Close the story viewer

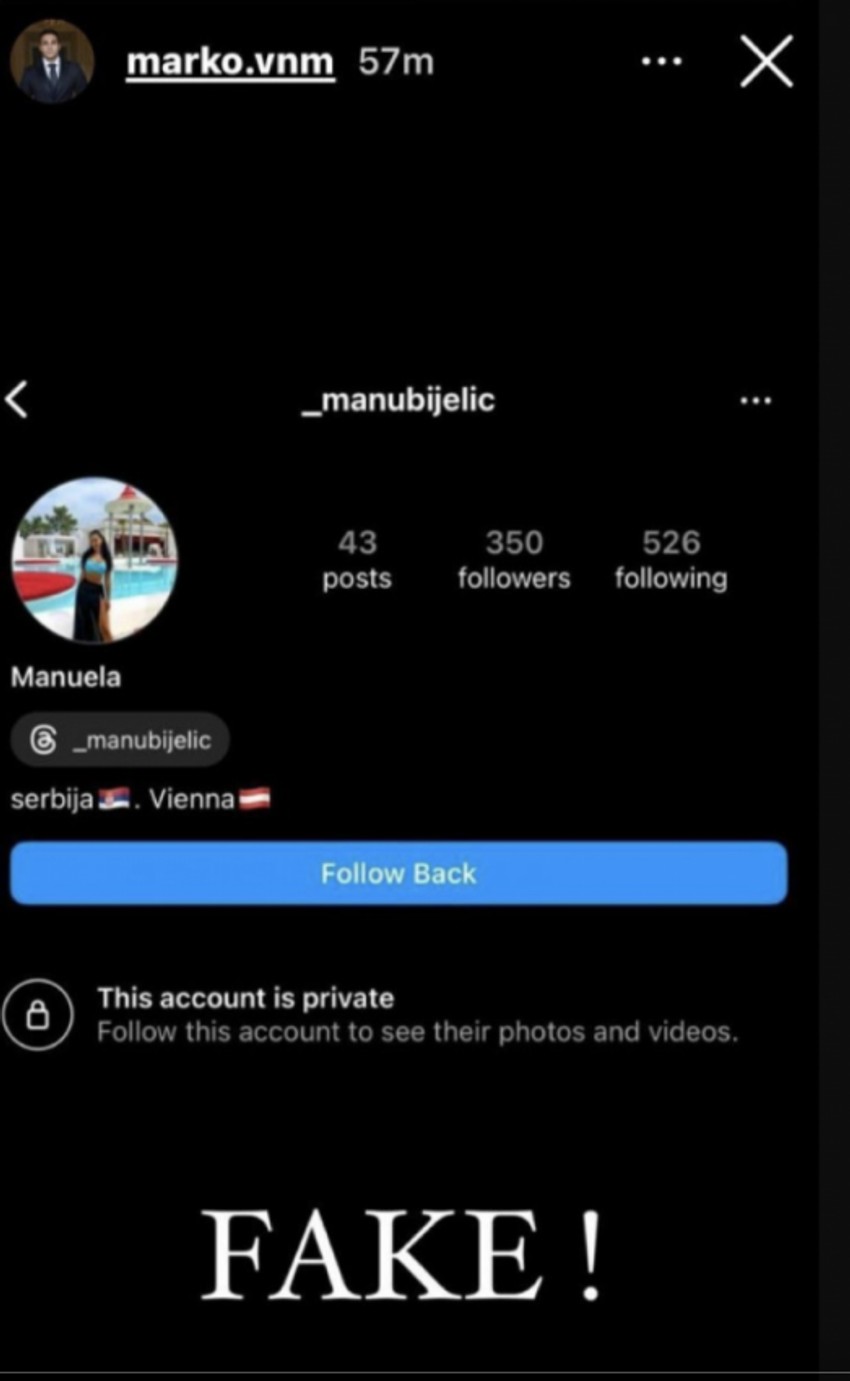point(766,62)
